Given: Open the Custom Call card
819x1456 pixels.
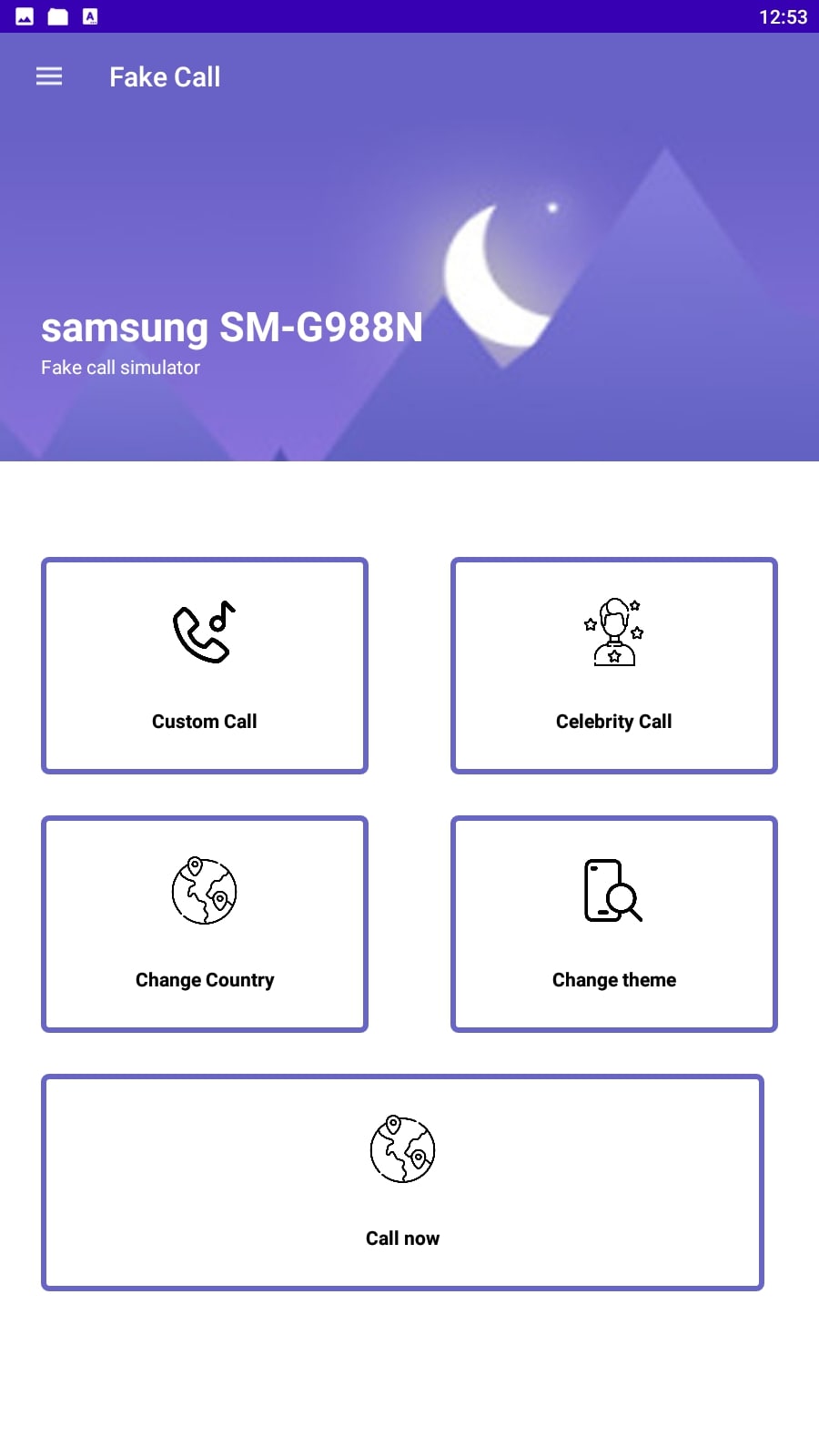Looking at the screenshot, I should coord(205,665).
